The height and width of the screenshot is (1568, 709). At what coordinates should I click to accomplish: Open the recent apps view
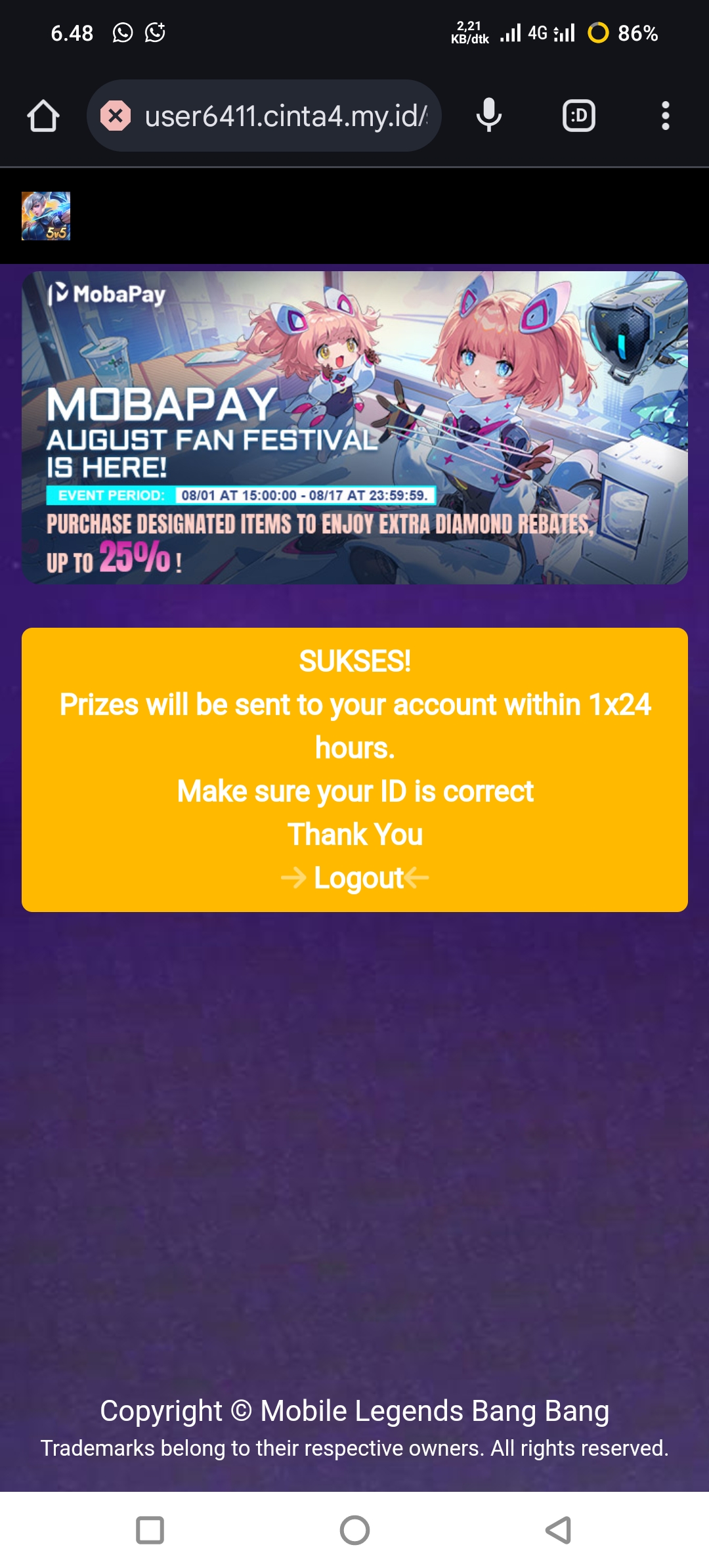click(x=150, y=1530)
